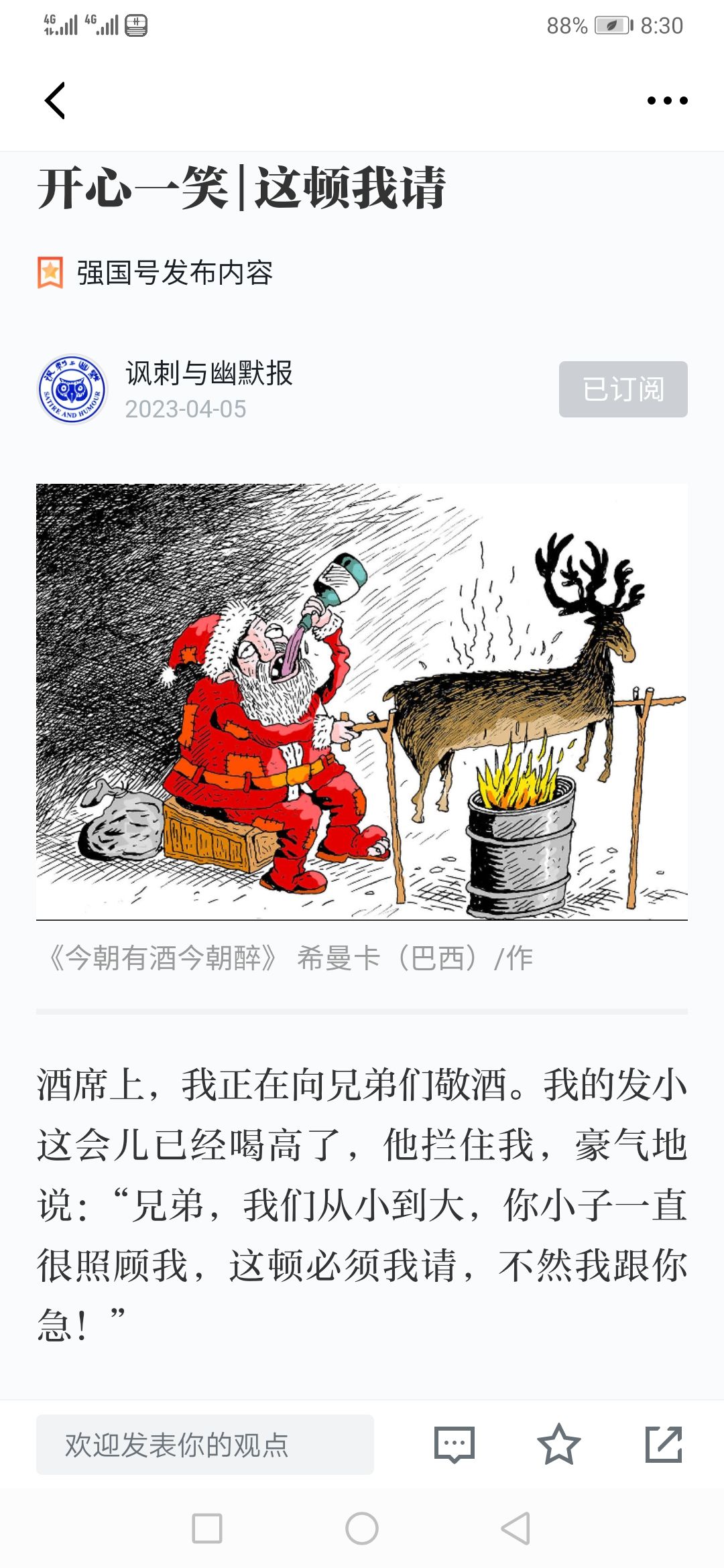
Task: Open the comments bubble icon
Action: pyautogui.click(x=455, y=1445)
